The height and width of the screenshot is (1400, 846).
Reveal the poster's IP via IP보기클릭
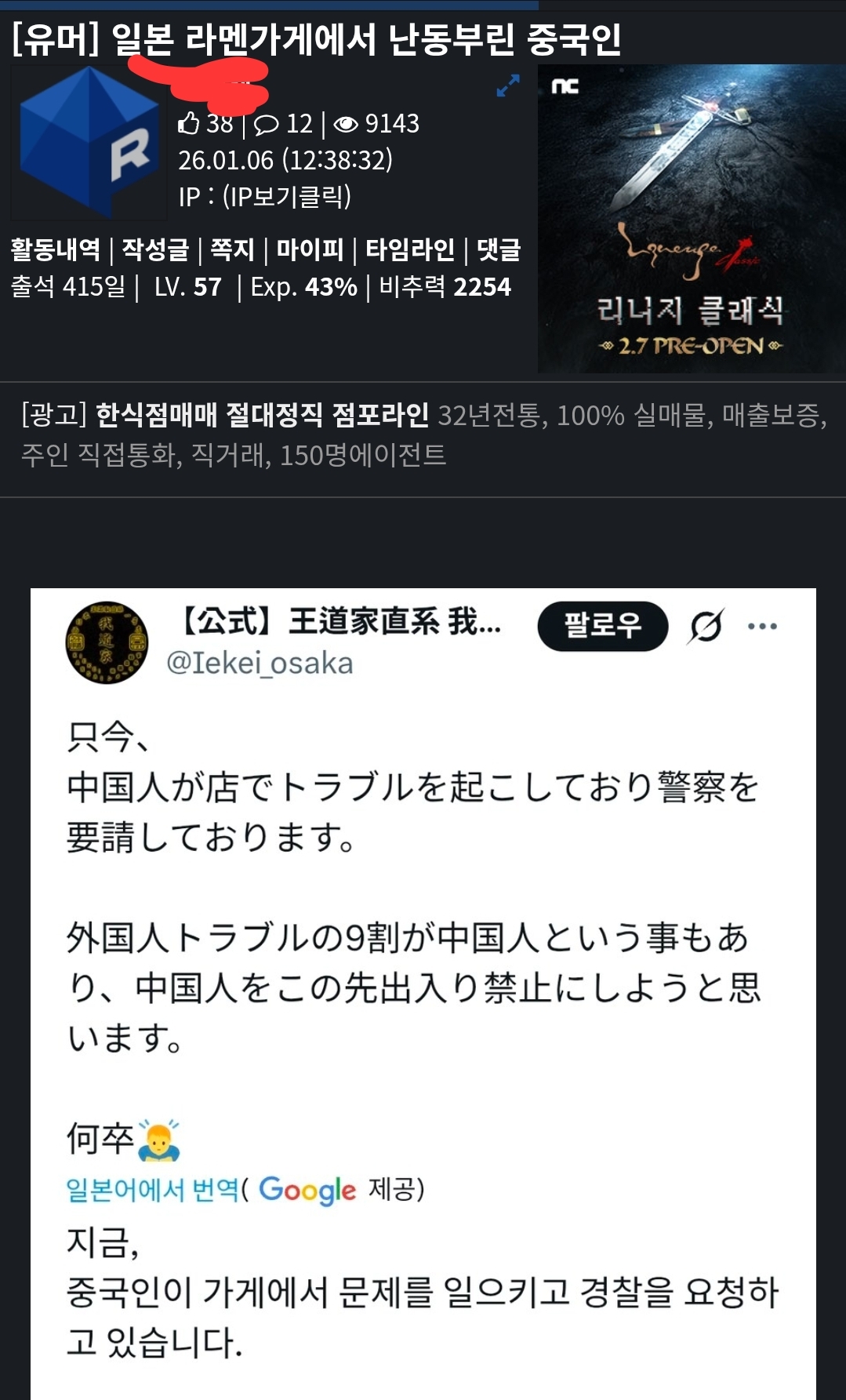(287, 196)
